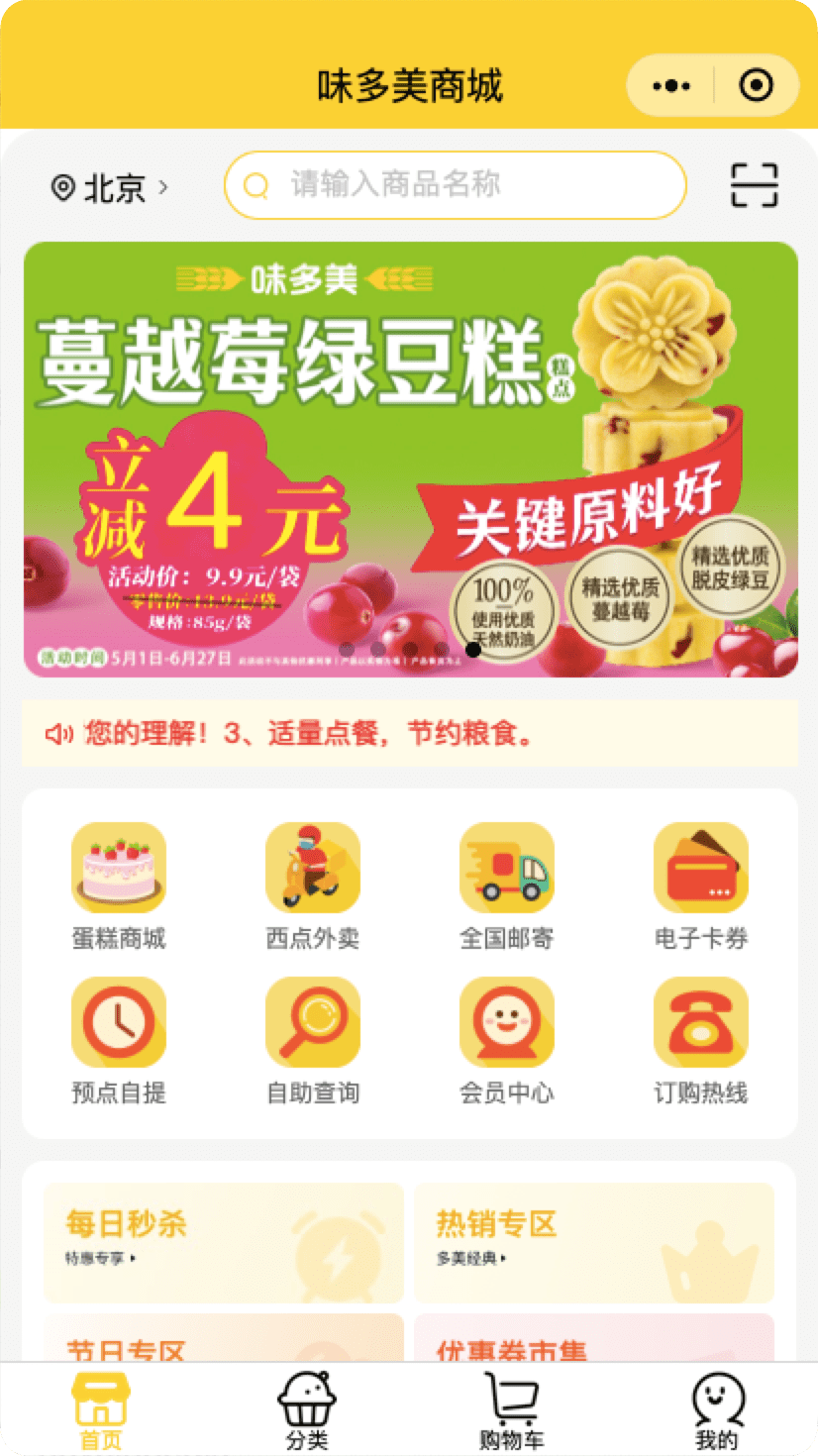Open the scan code icon

click(x=755, y=185)
